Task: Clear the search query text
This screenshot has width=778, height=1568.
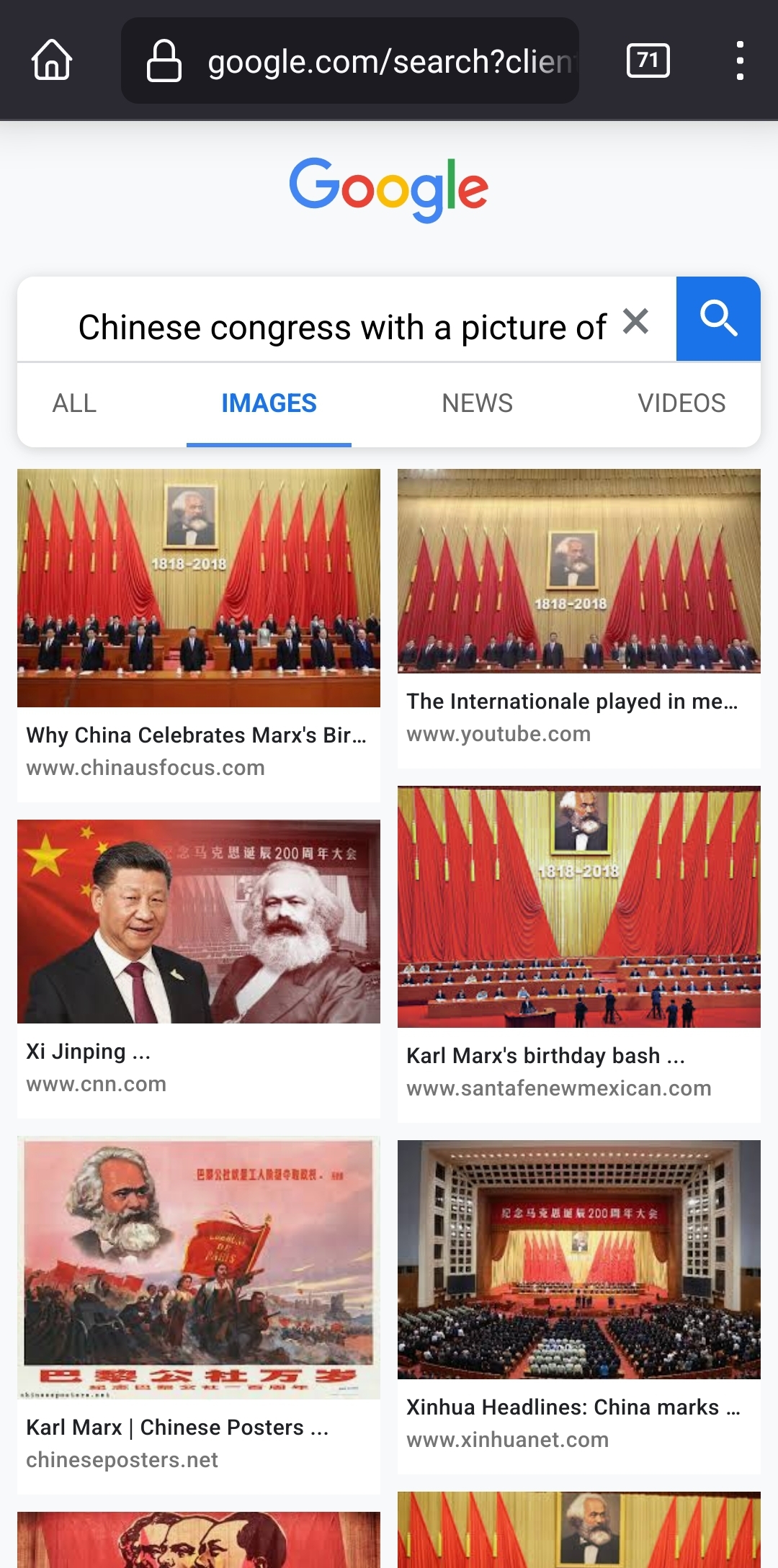Action: tap(635, 321)
